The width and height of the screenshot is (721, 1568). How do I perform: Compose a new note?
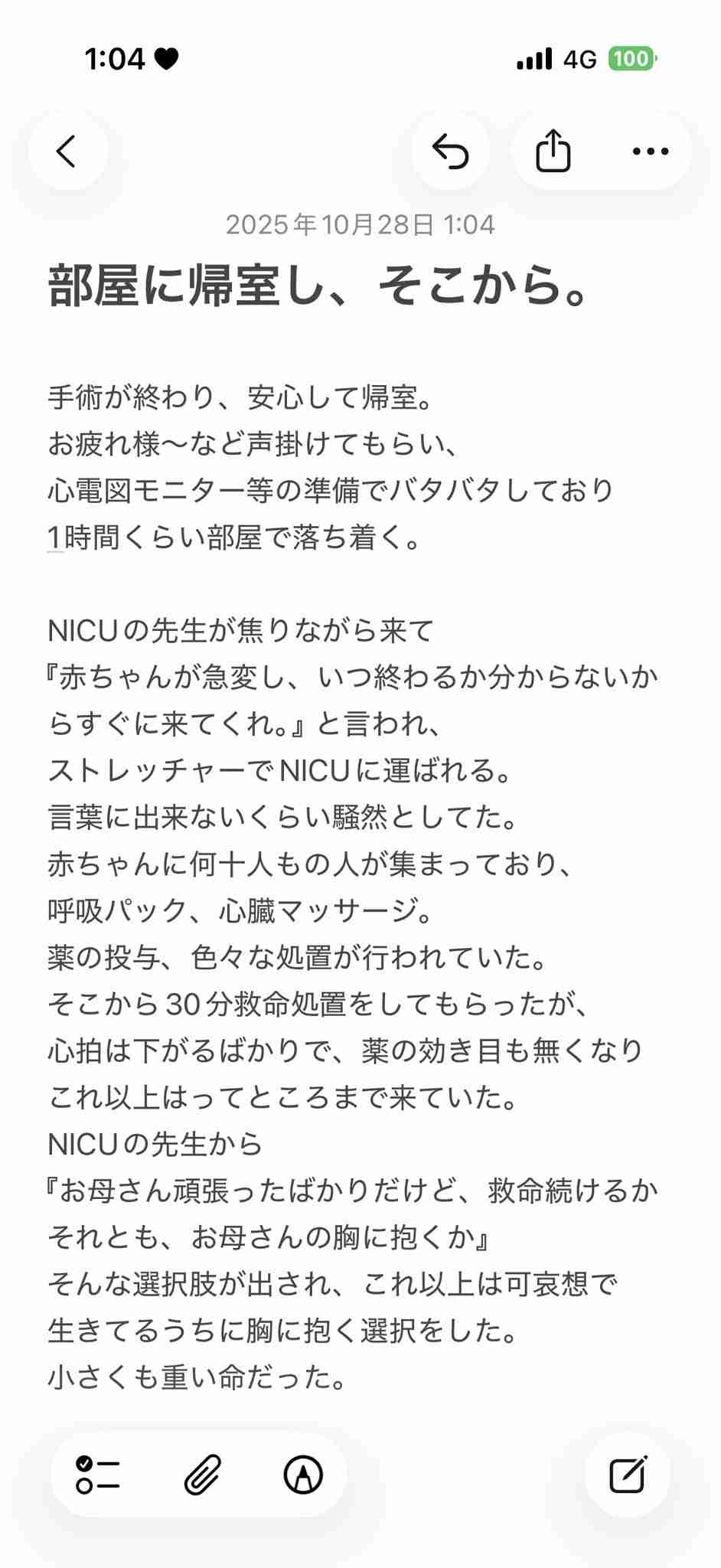coord(628,1475)
